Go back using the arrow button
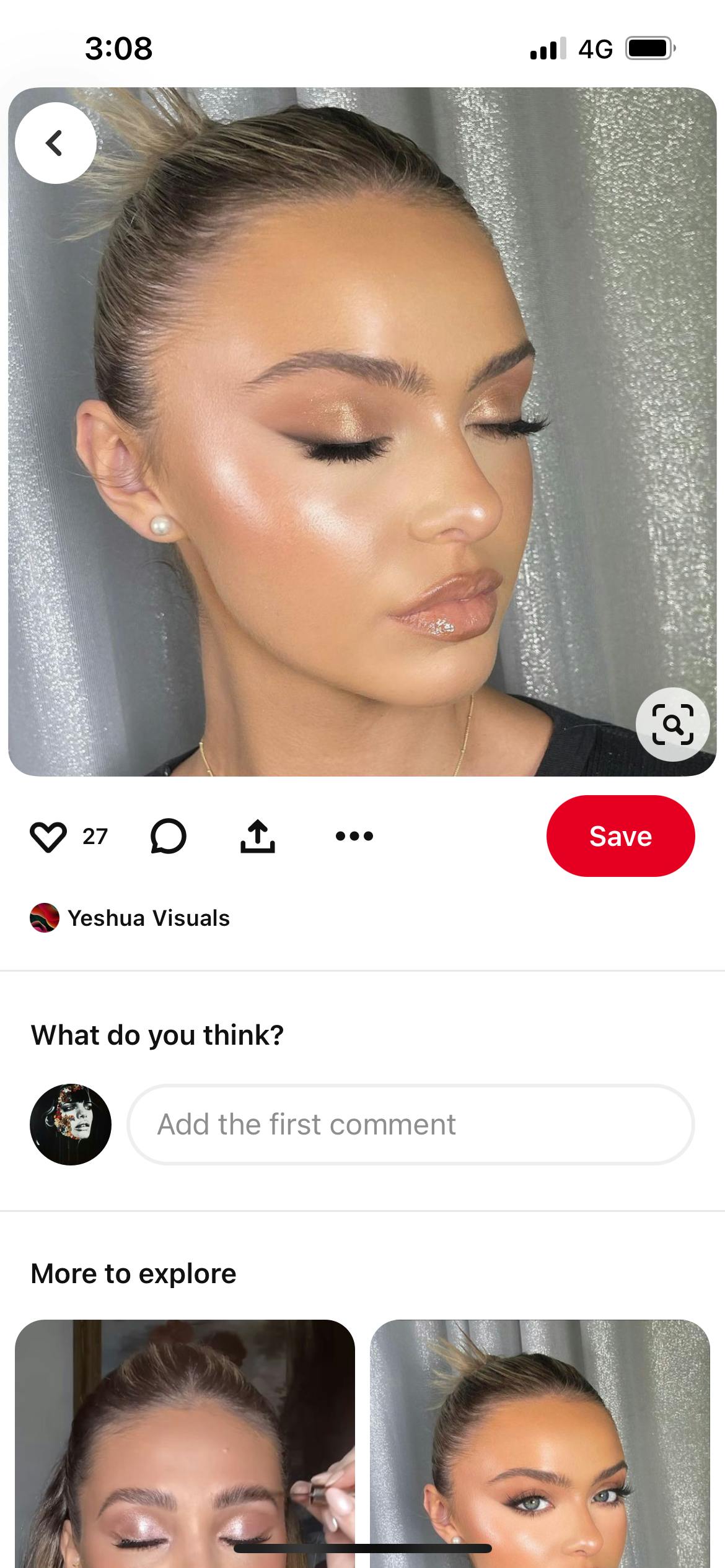This screenshot has width=725, height=1568. pos(56,143)
